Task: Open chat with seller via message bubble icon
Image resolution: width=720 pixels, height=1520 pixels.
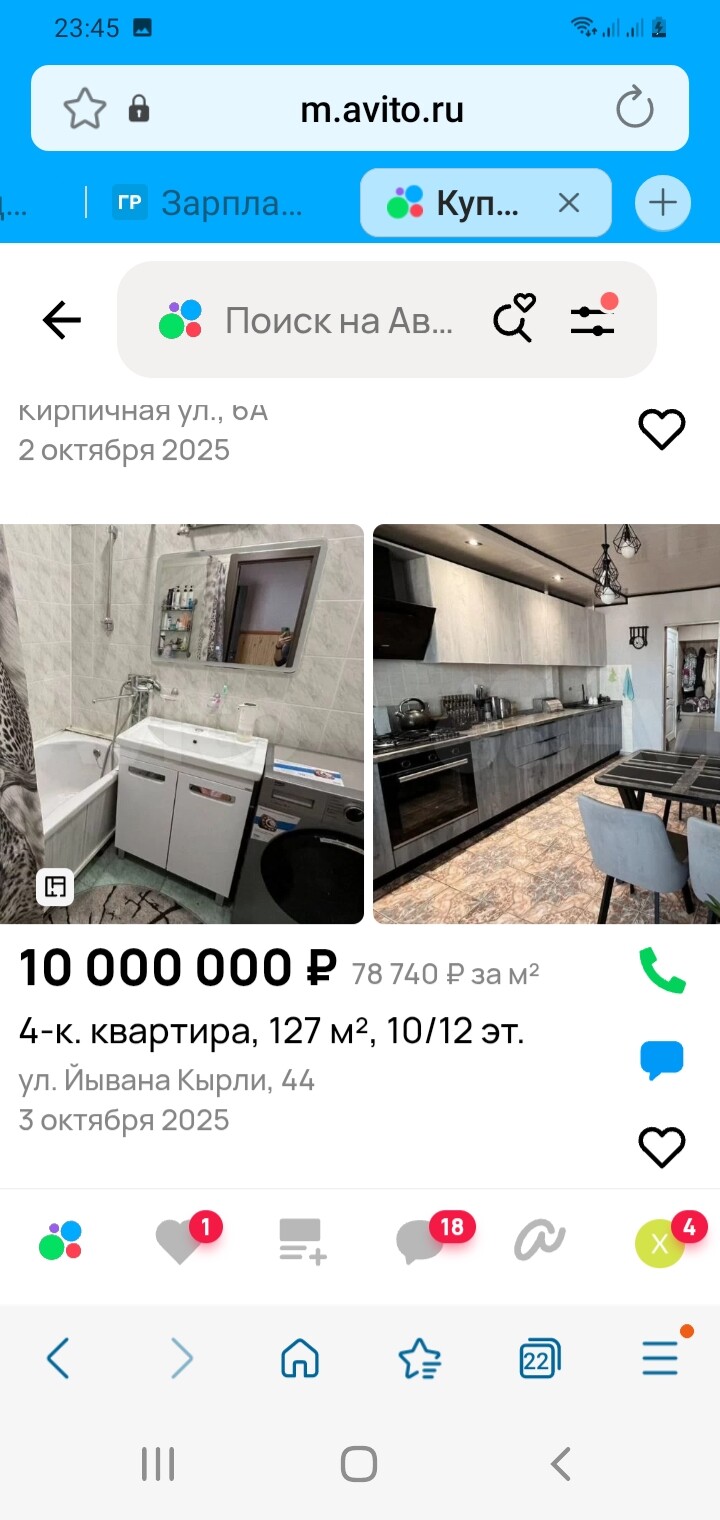Action: [660, 1060]
